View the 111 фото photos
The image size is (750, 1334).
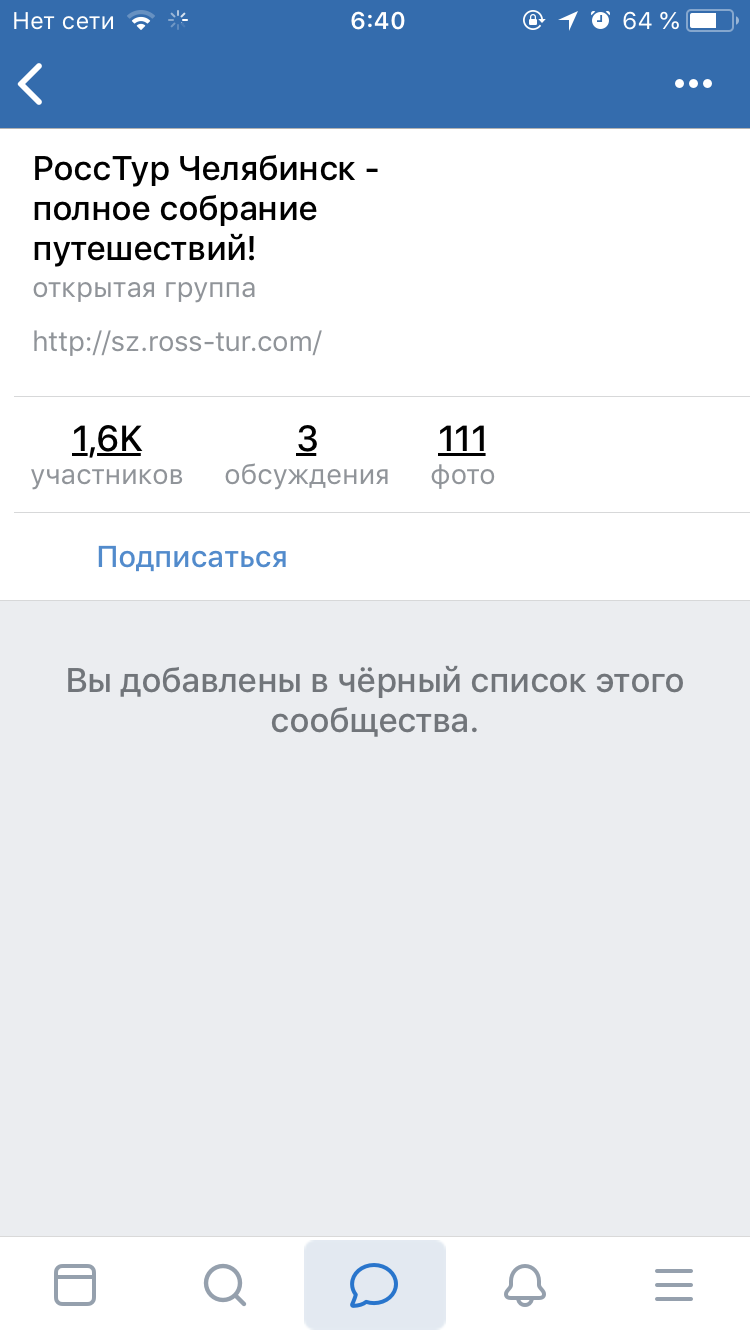[x=462, y=455]
